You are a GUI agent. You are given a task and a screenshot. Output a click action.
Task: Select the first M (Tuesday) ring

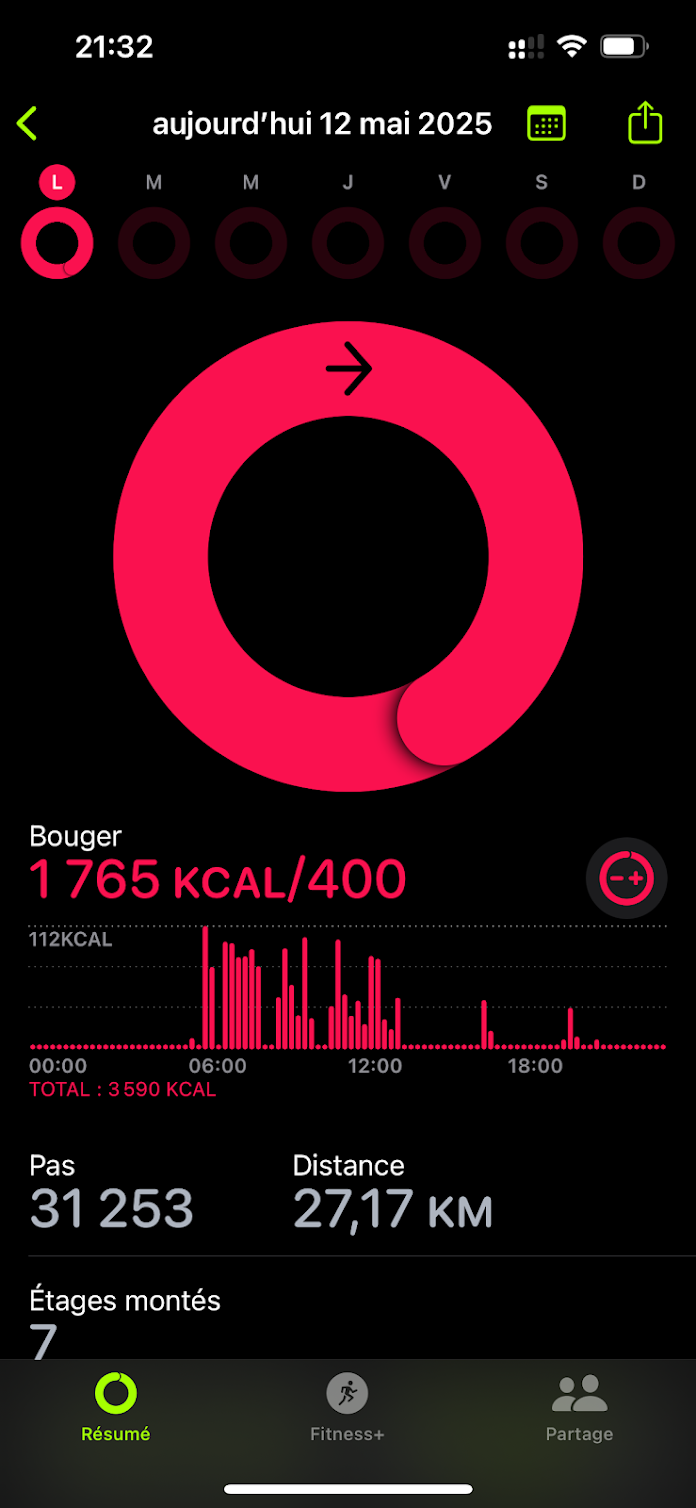pyautogui.click(x=154, y=242)
